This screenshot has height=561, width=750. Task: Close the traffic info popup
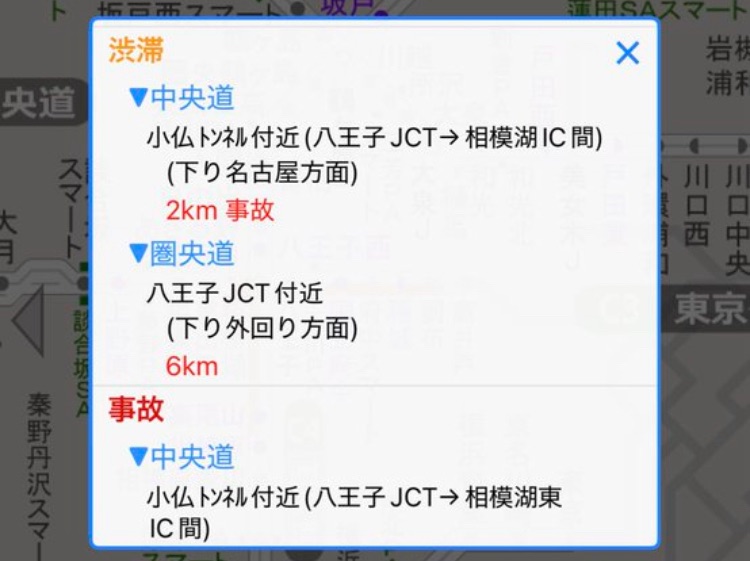tap(627, 53)
